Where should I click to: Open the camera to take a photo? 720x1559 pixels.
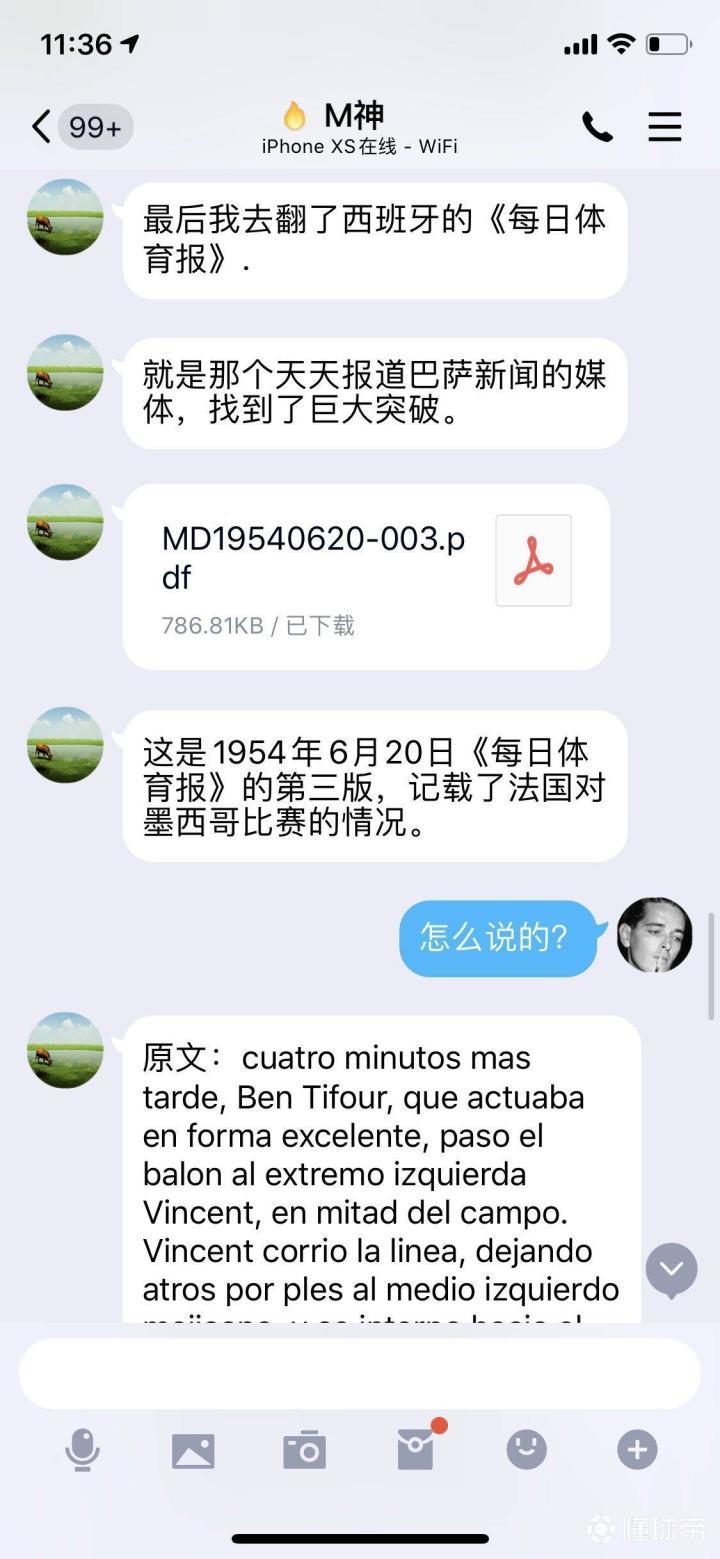[304, 1449]
